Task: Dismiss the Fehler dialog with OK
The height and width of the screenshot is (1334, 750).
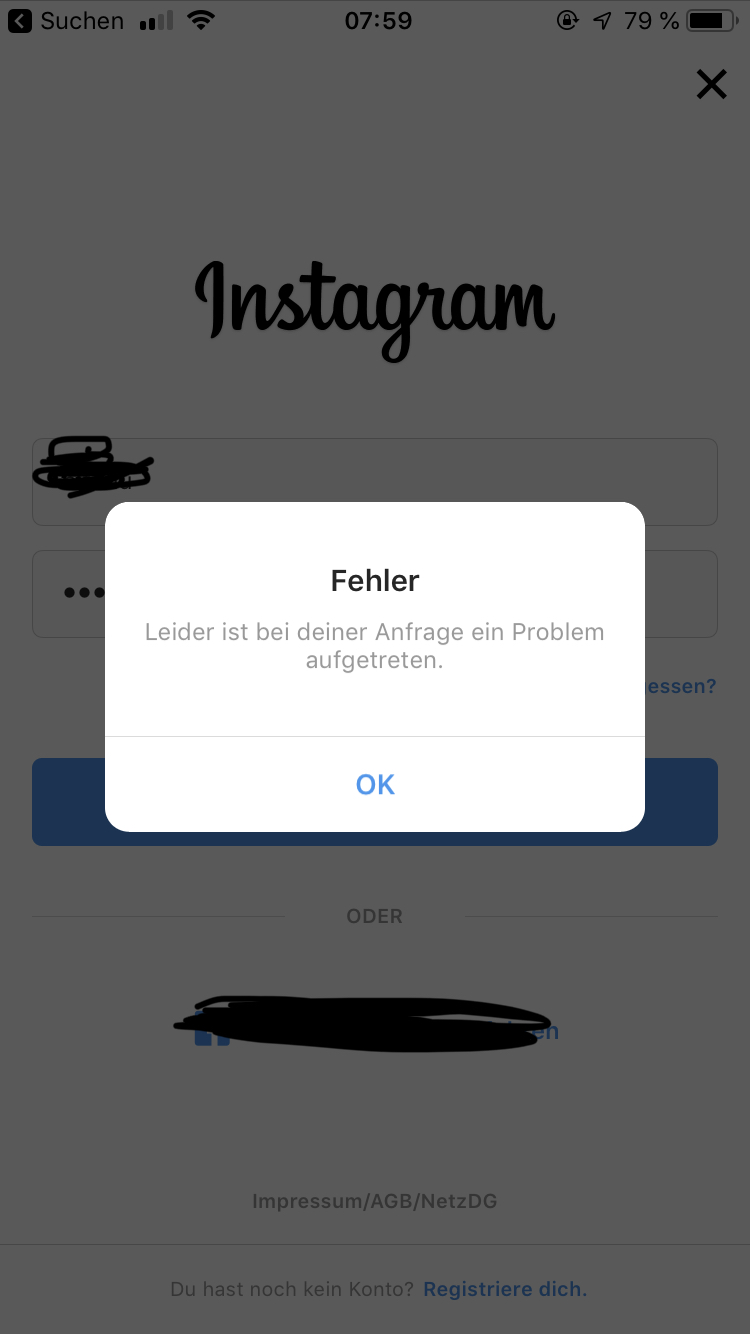Action: point(375,785)
